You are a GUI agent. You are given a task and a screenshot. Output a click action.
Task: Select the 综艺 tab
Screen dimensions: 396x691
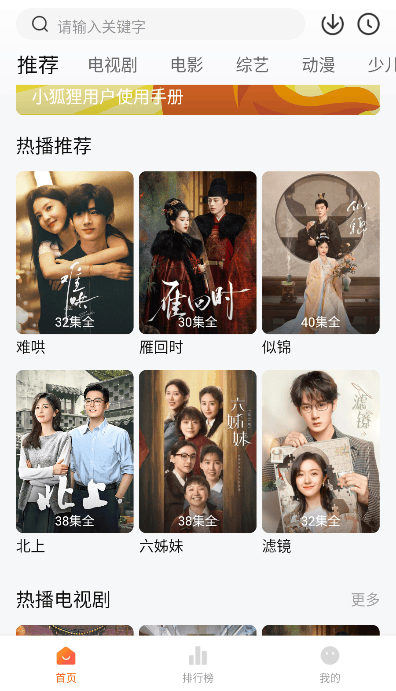pos(252,65)
